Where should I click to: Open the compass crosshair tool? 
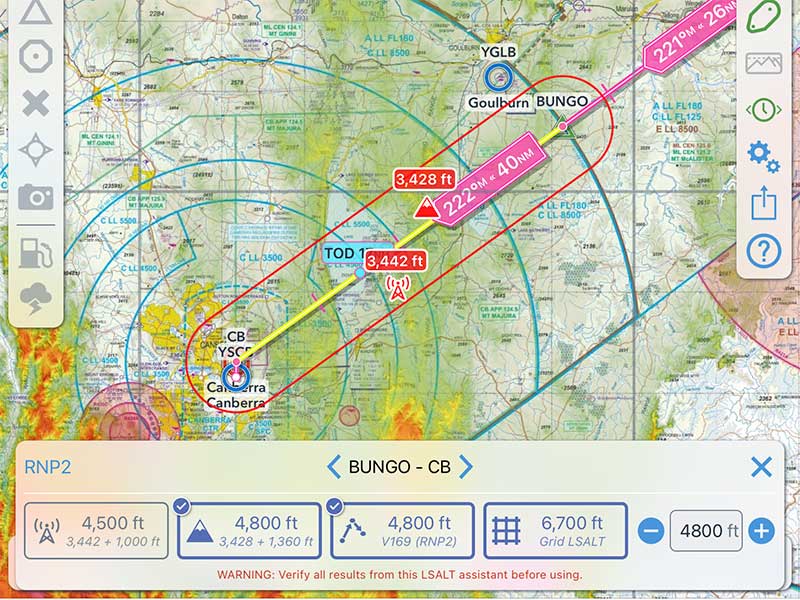(x=36, y=150)
